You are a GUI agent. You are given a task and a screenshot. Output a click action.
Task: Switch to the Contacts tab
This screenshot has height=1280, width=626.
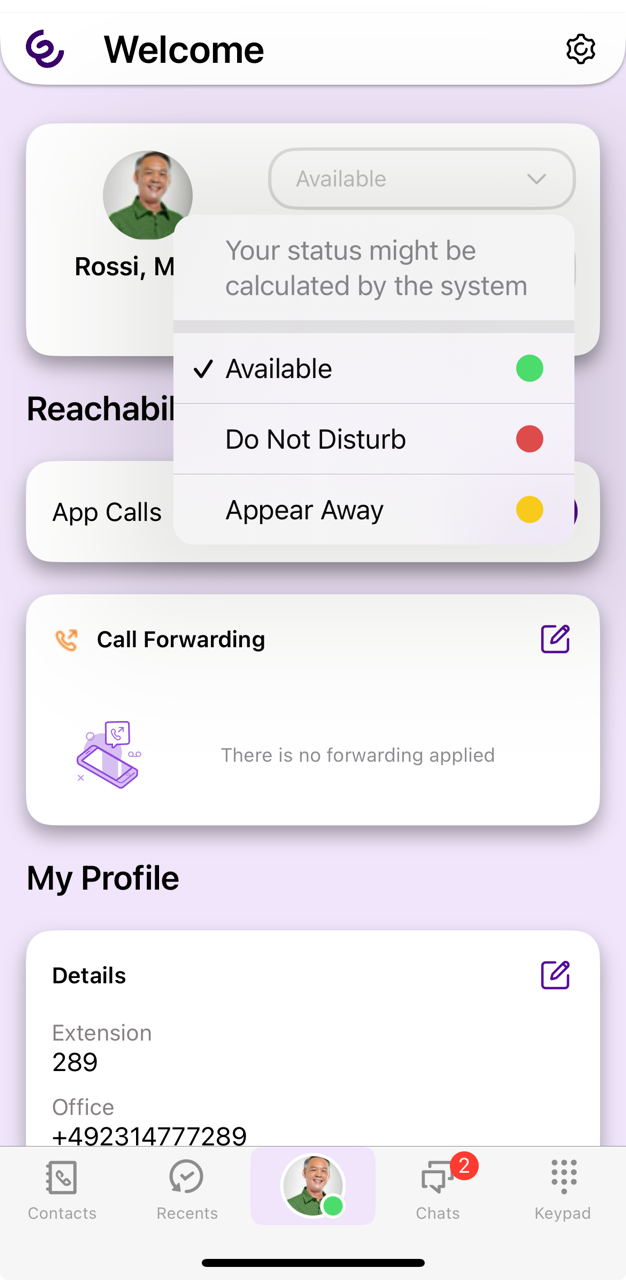pos(62,1190)
